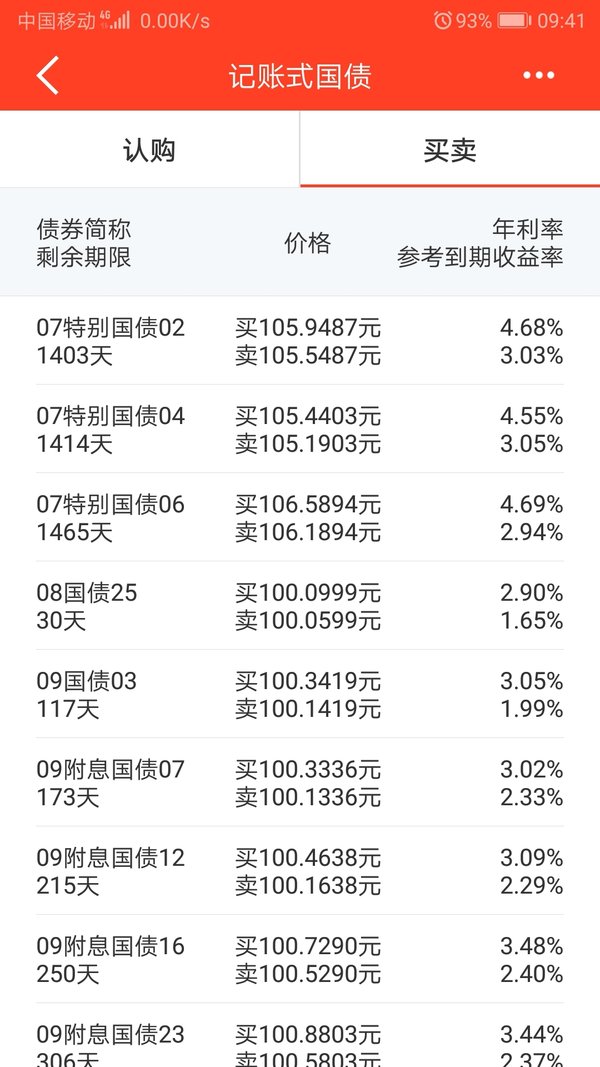Open bond 09附息国债23
The image size is (600, 1067).
(x=300, y=1035)
